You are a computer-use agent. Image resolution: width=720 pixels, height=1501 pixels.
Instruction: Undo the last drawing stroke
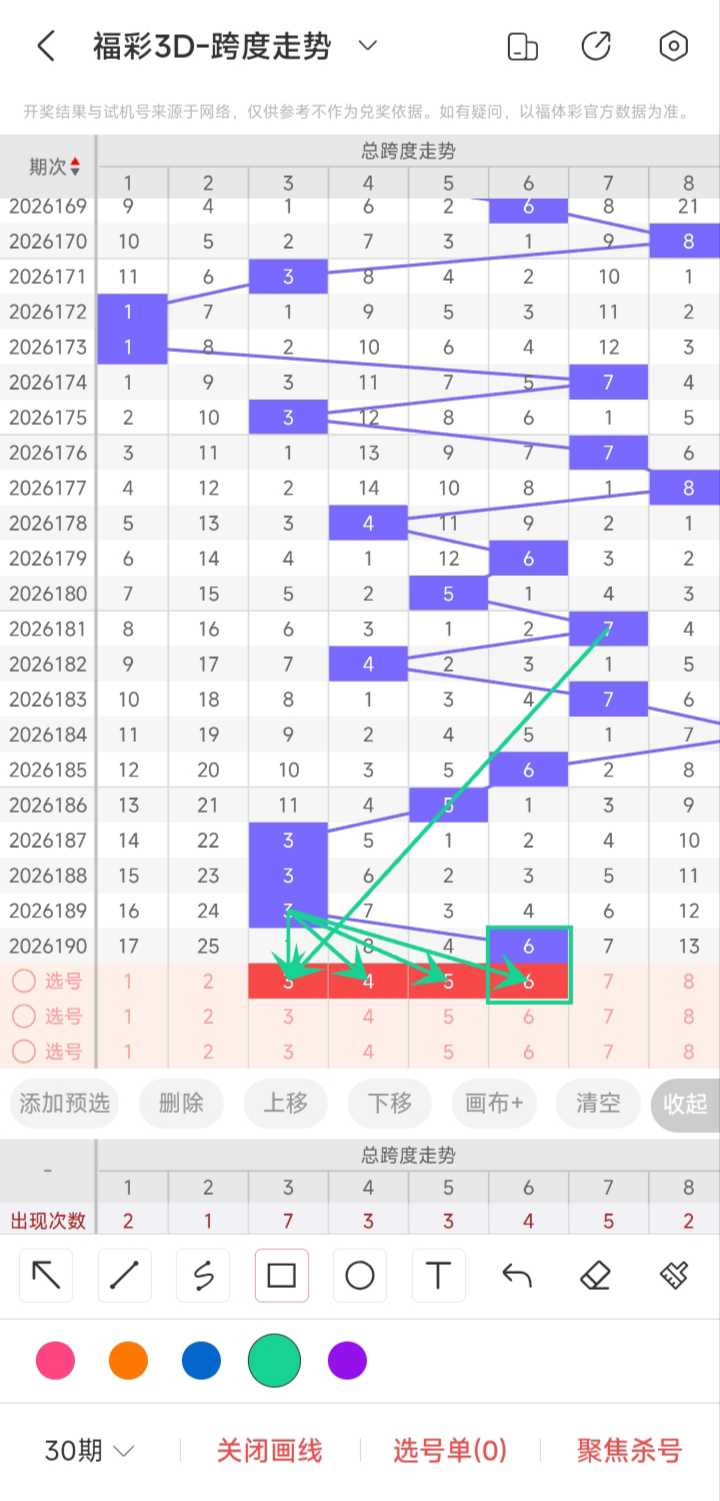[x=517, y=1275]
